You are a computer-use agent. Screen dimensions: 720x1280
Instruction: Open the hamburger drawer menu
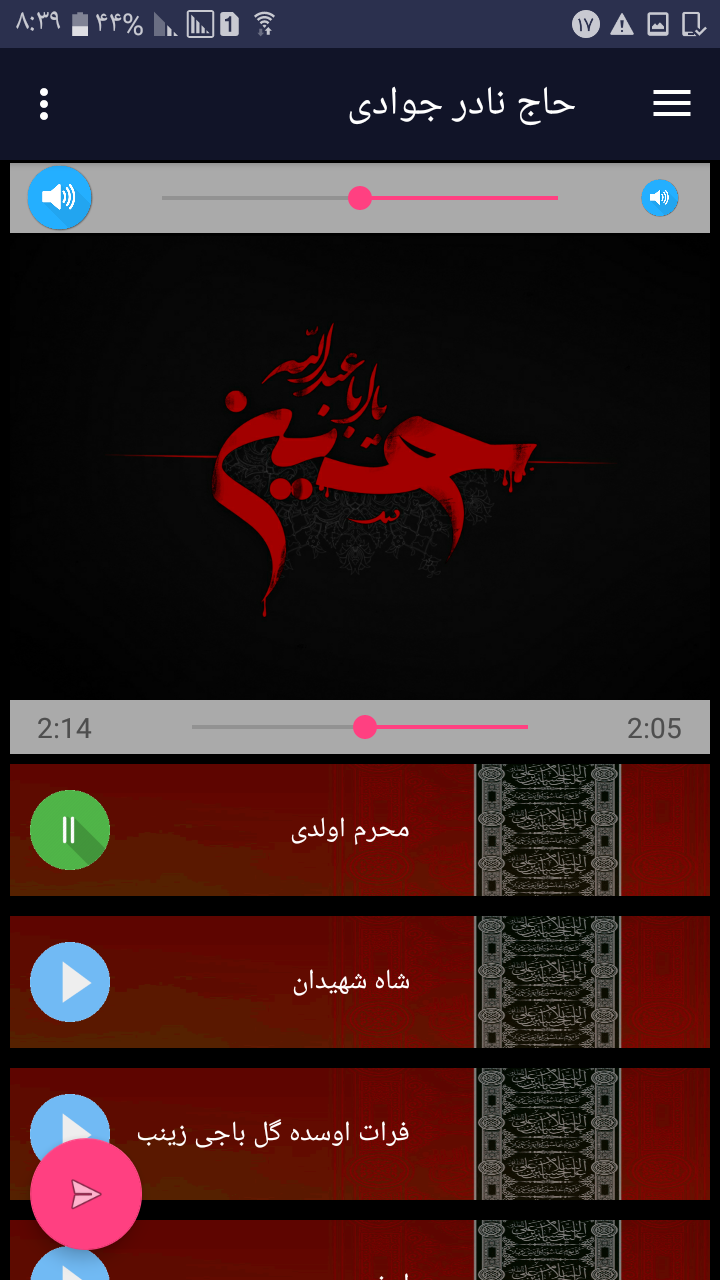pos(672,104)
